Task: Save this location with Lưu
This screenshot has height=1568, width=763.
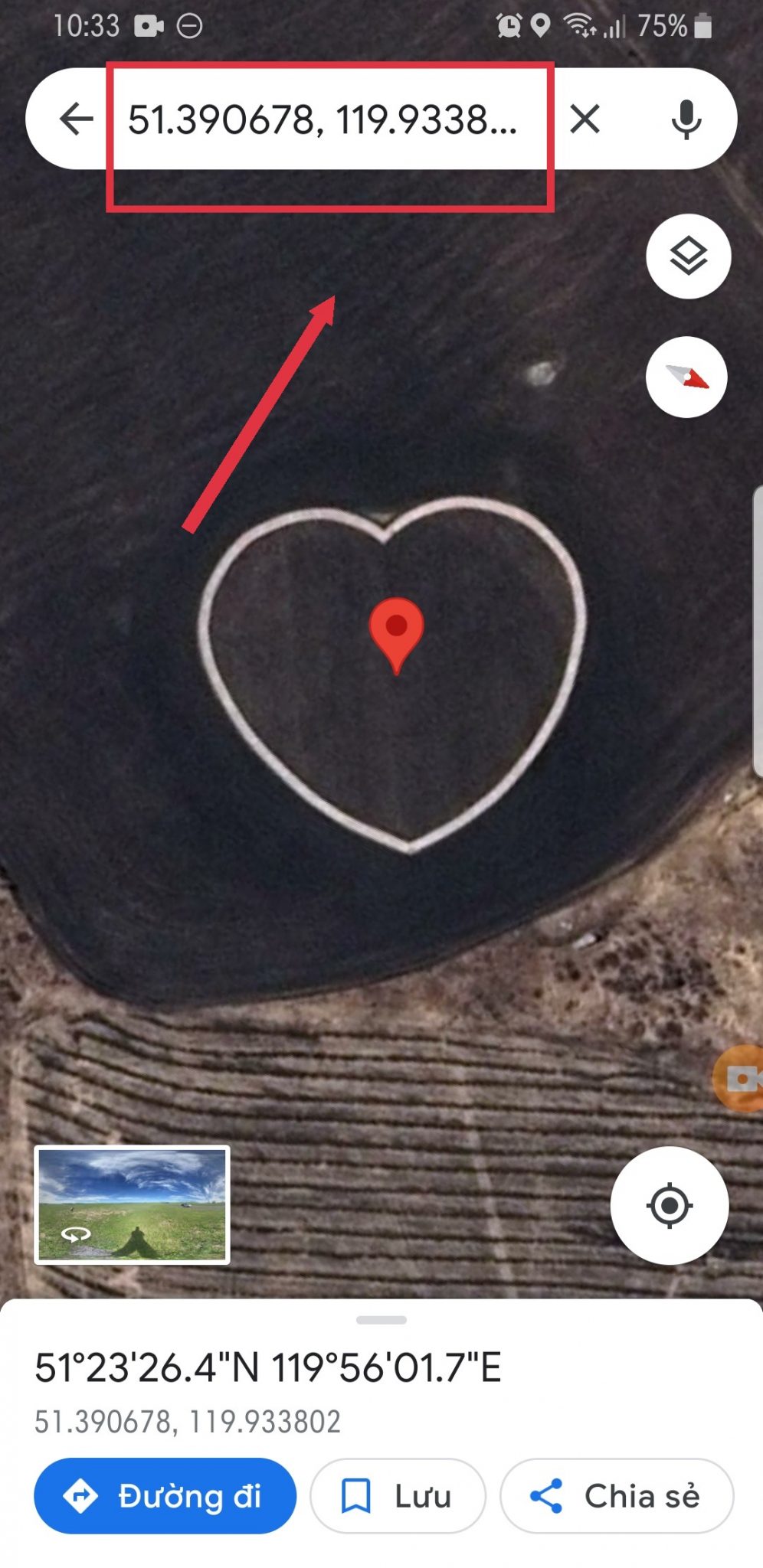Action: click(x=398, y=1495)
